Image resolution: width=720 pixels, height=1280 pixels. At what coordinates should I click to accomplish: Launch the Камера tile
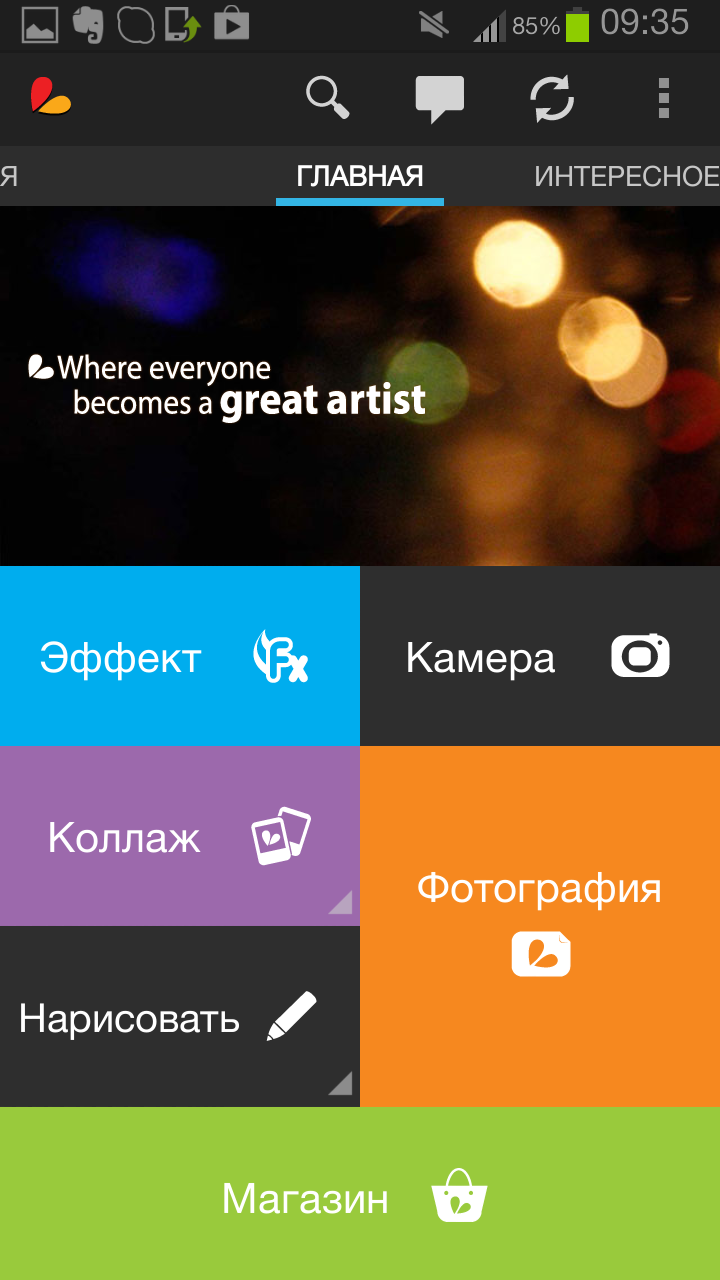(540, 656)
